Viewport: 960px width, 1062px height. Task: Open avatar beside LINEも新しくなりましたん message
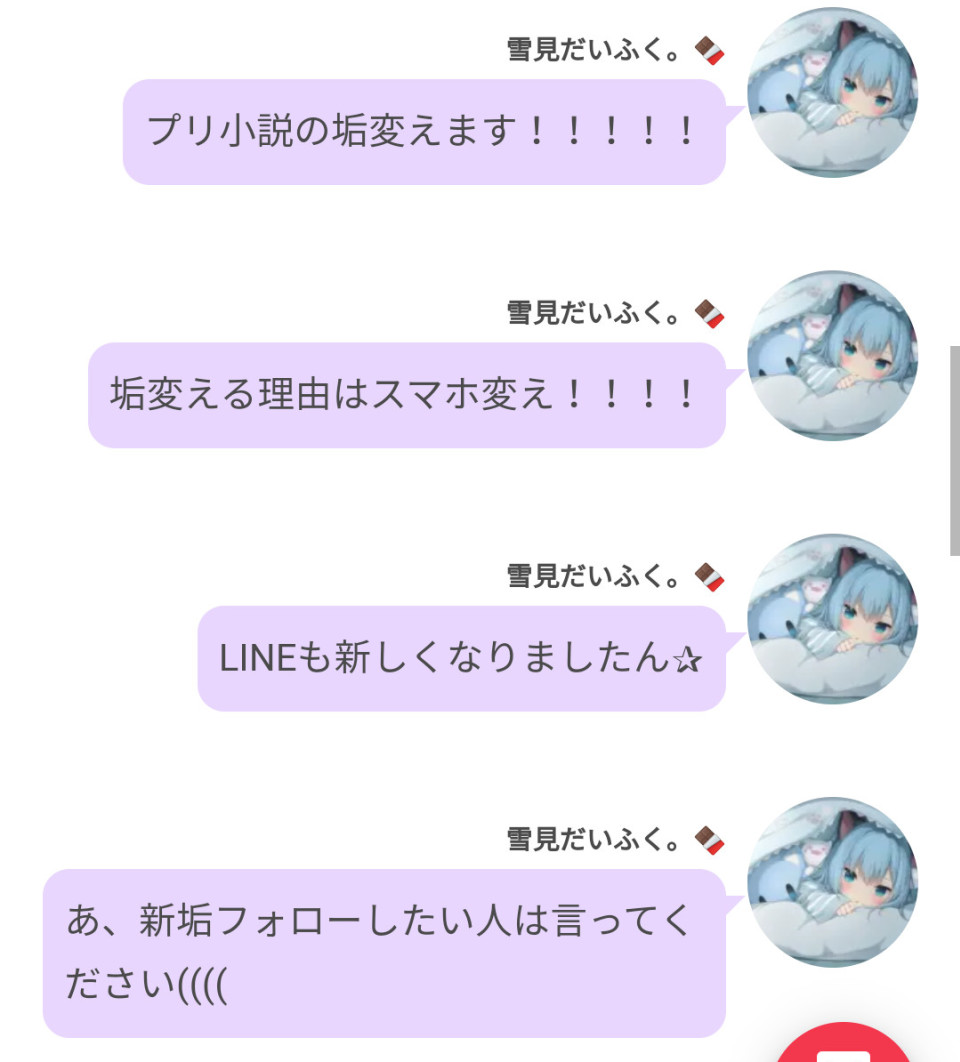tap(833, 619)
